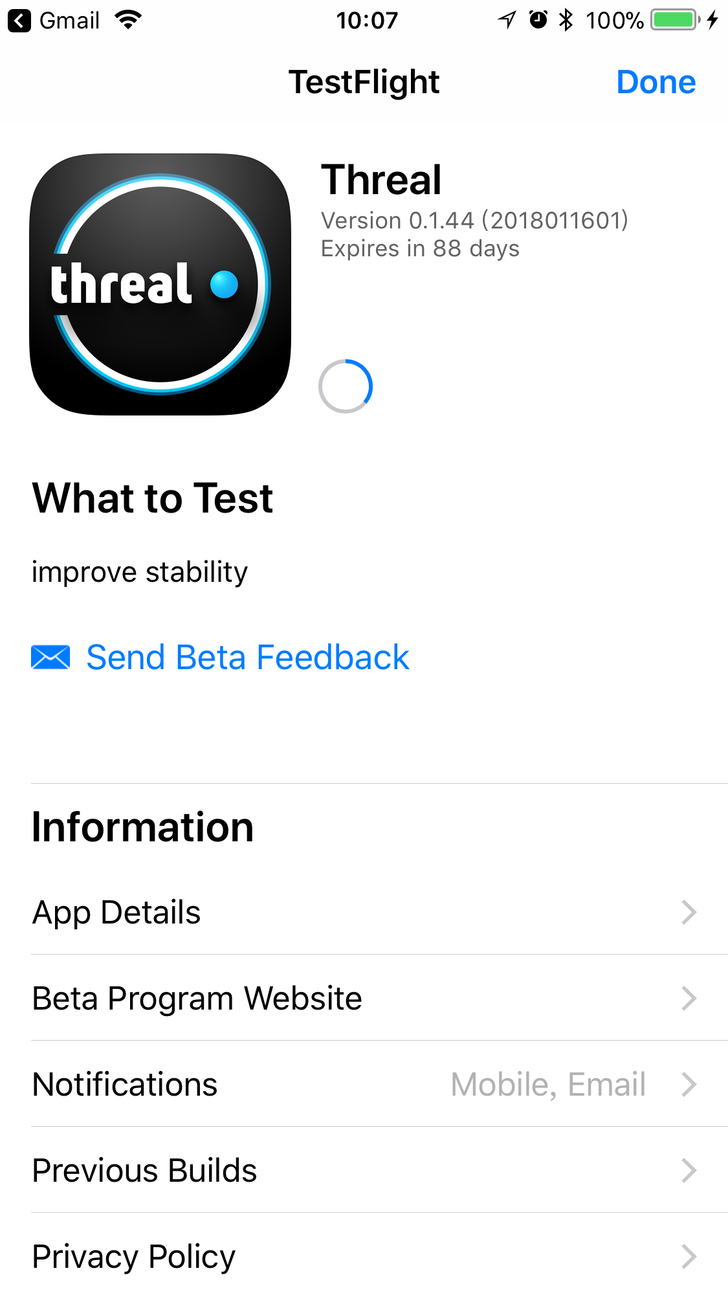Send Beta Feedback via email link
Screen dimensions: 728x1295
point(247,657)
